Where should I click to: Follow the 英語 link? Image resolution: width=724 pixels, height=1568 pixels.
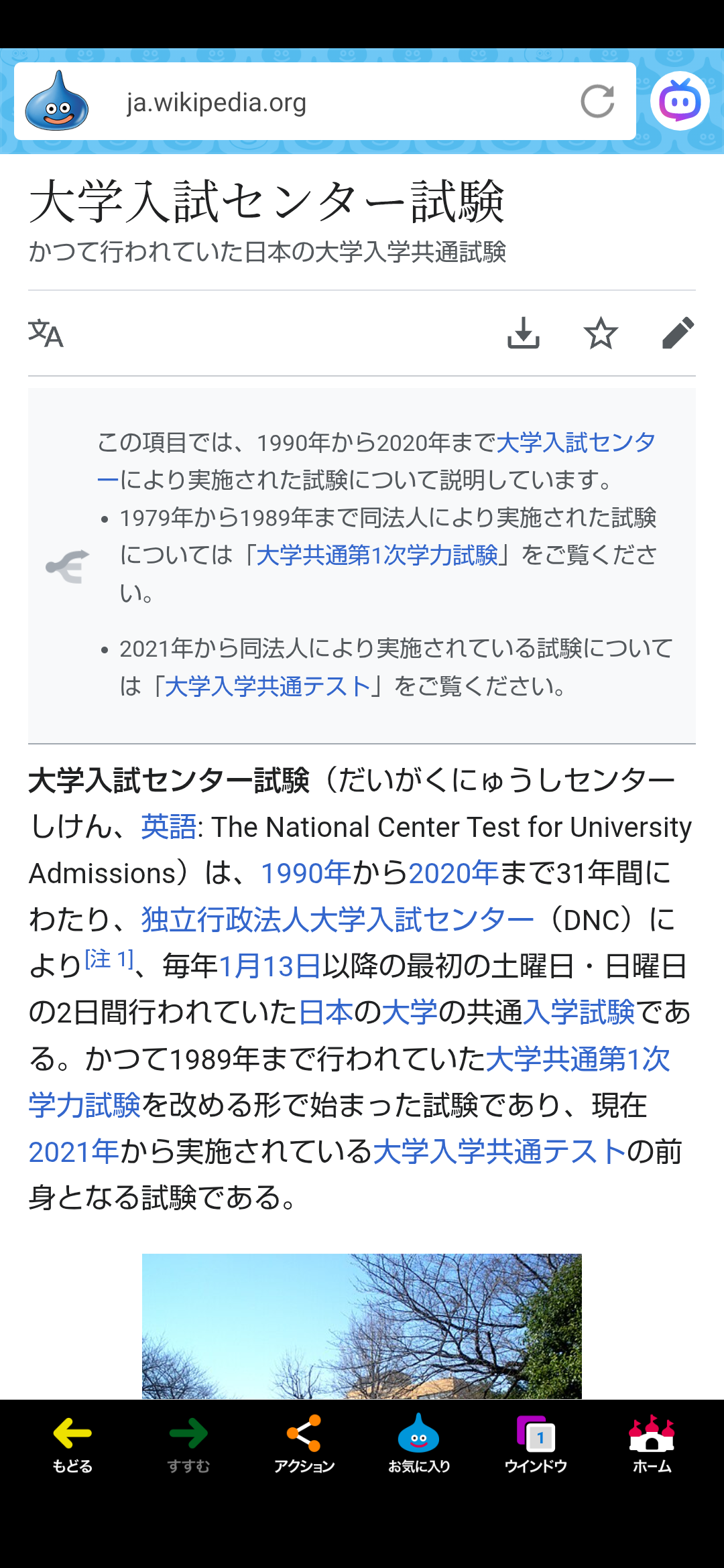coord(169,827)
